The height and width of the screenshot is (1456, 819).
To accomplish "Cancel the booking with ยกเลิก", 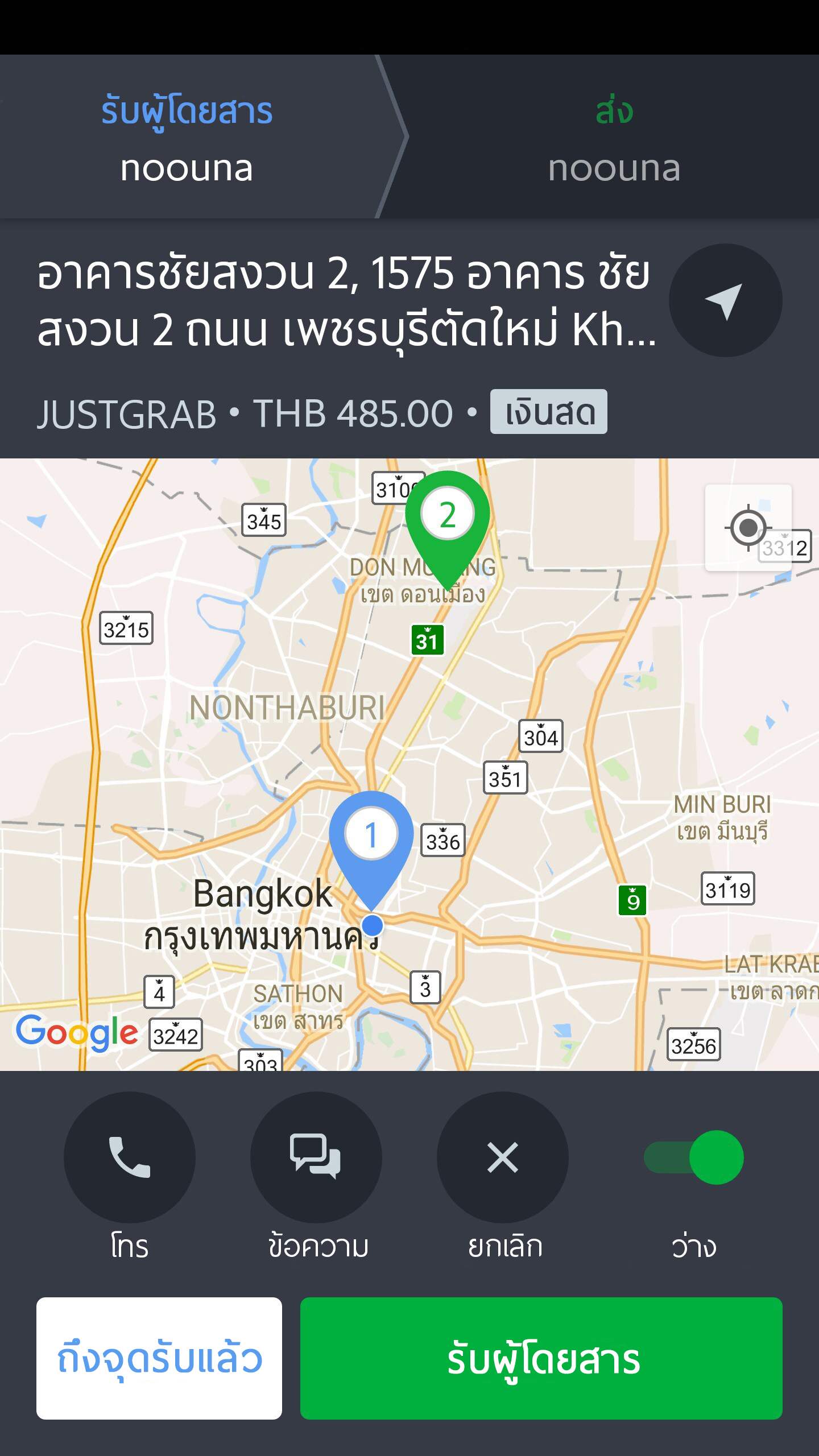I will coord(503,1157).
